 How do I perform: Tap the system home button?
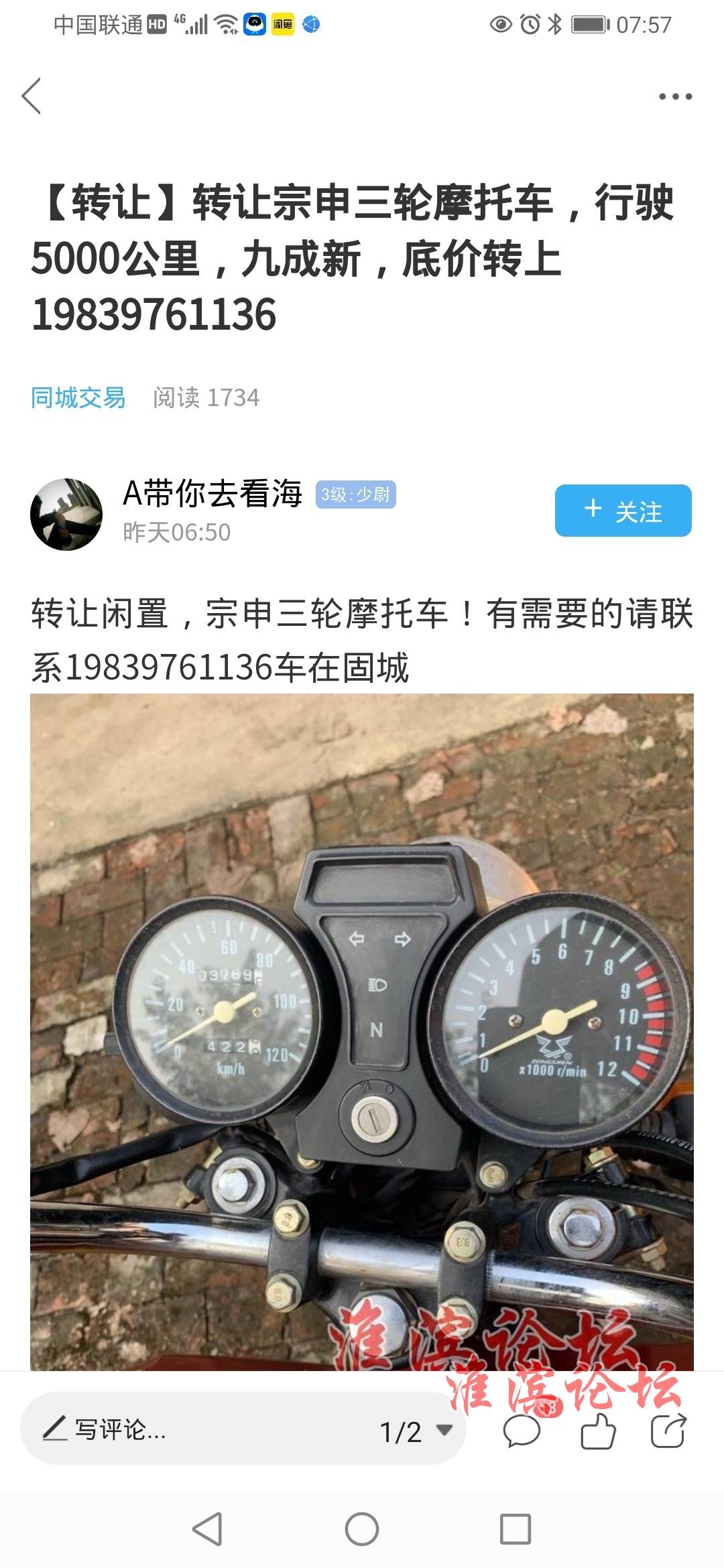(362, 1529)
